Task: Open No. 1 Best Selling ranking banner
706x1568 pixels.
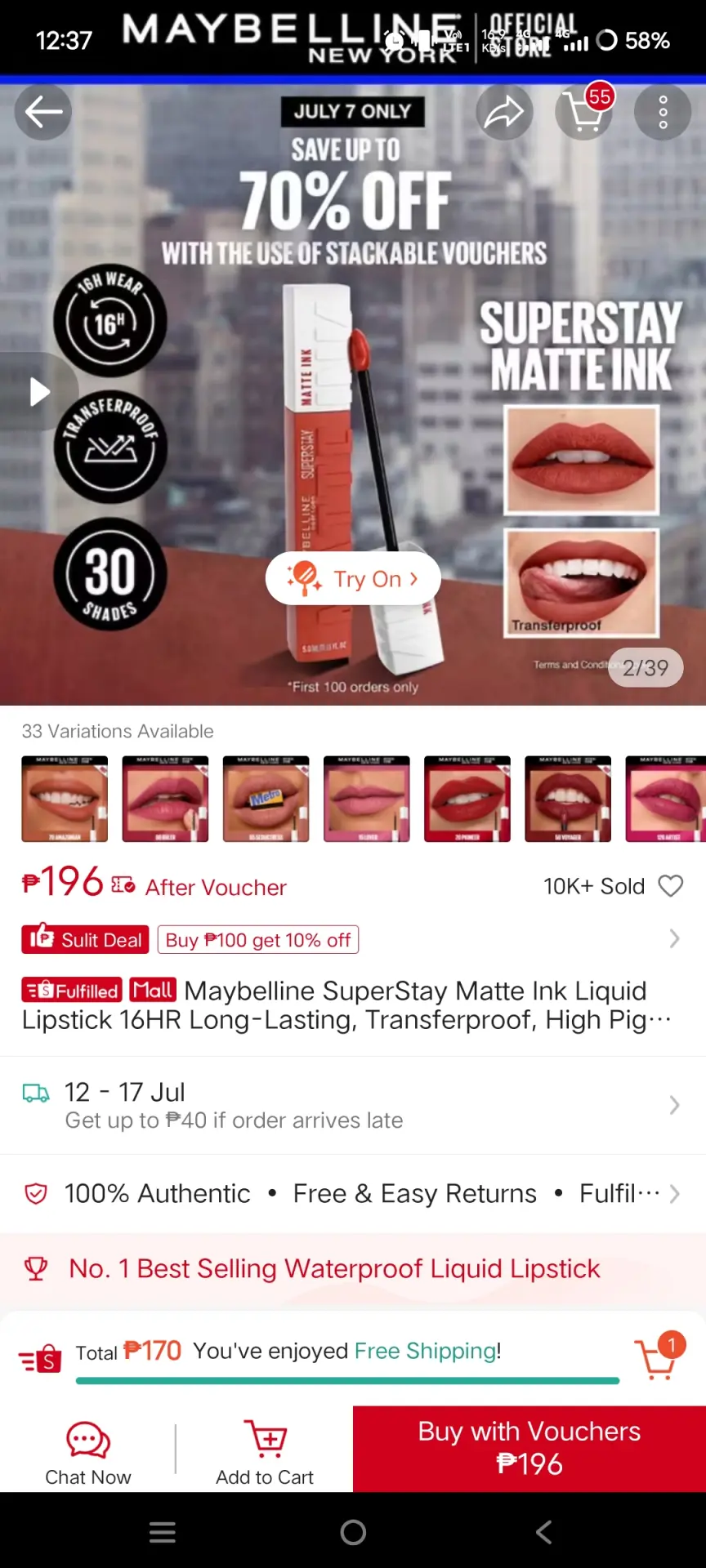Action: click(x=353, y=1268)
